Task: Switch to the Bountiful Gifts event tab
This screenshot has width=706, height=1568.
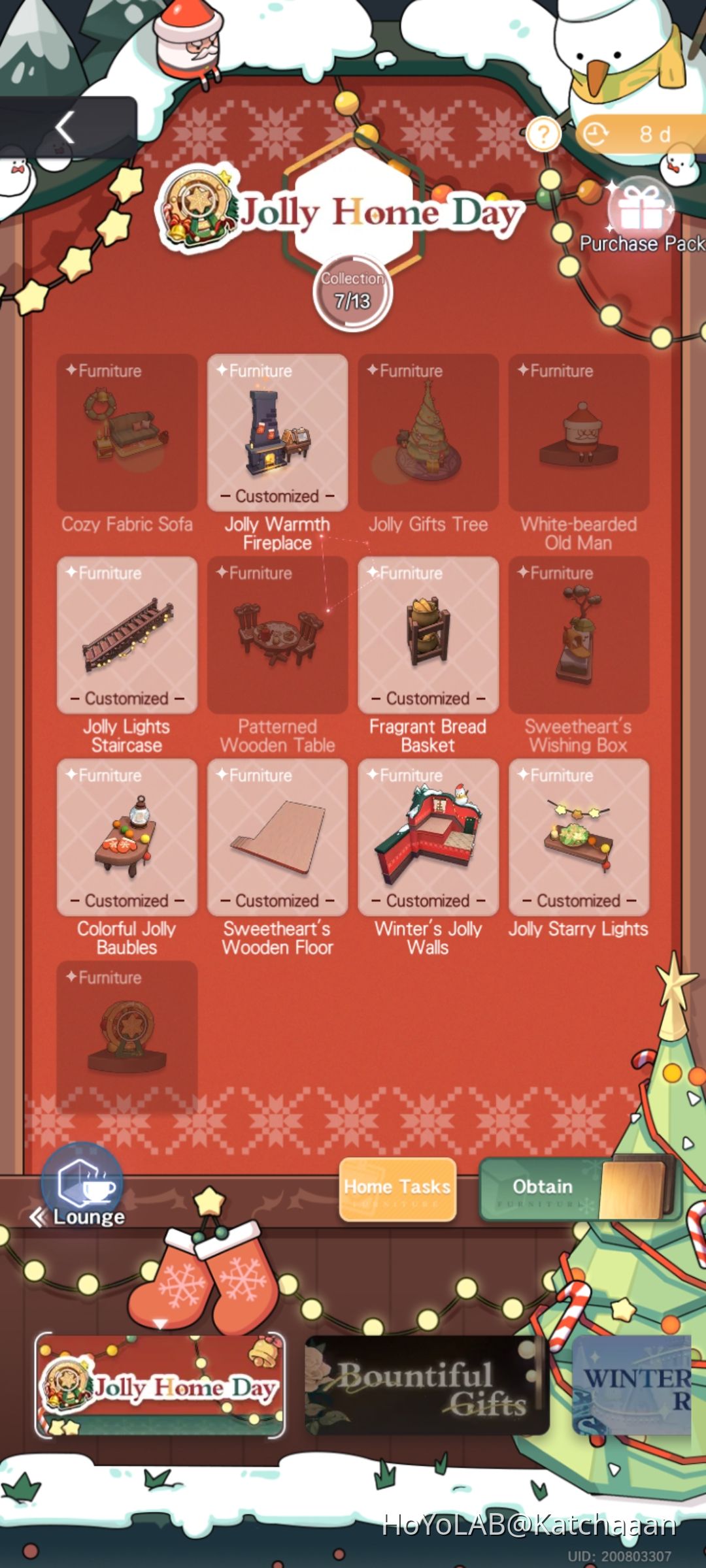Action: (426, 1386)
